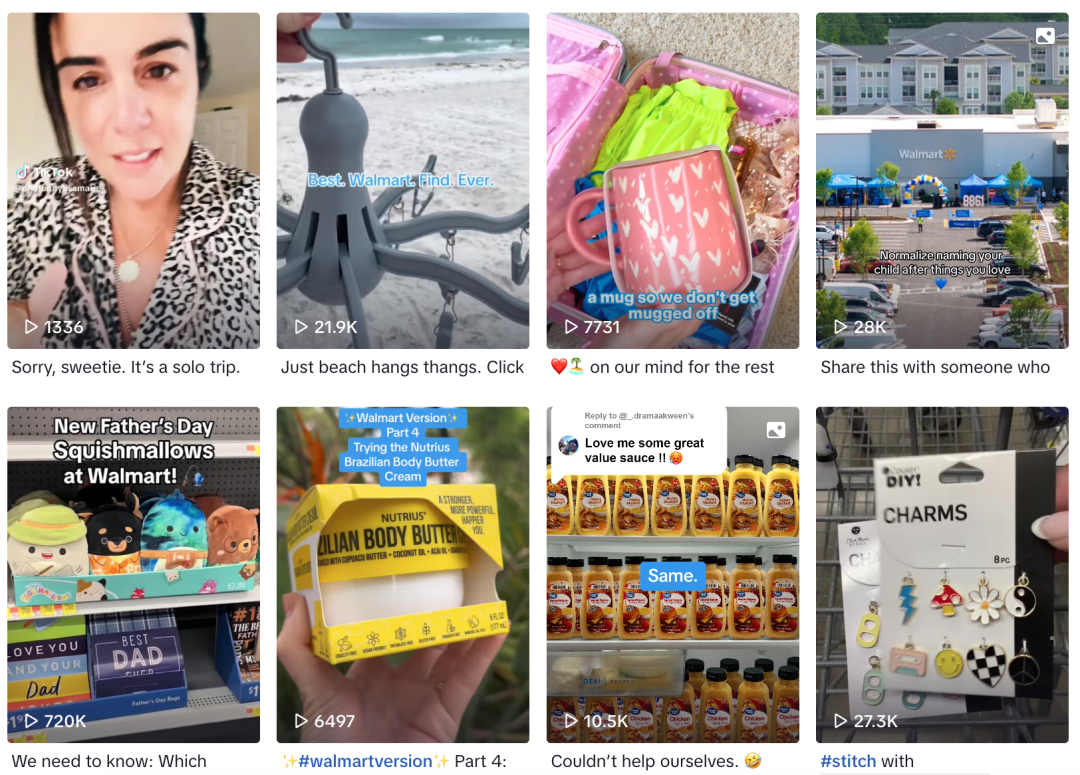View the Walmart aerial store photo post
Screen dimensions: 1080x775
(x=941, y=180)
